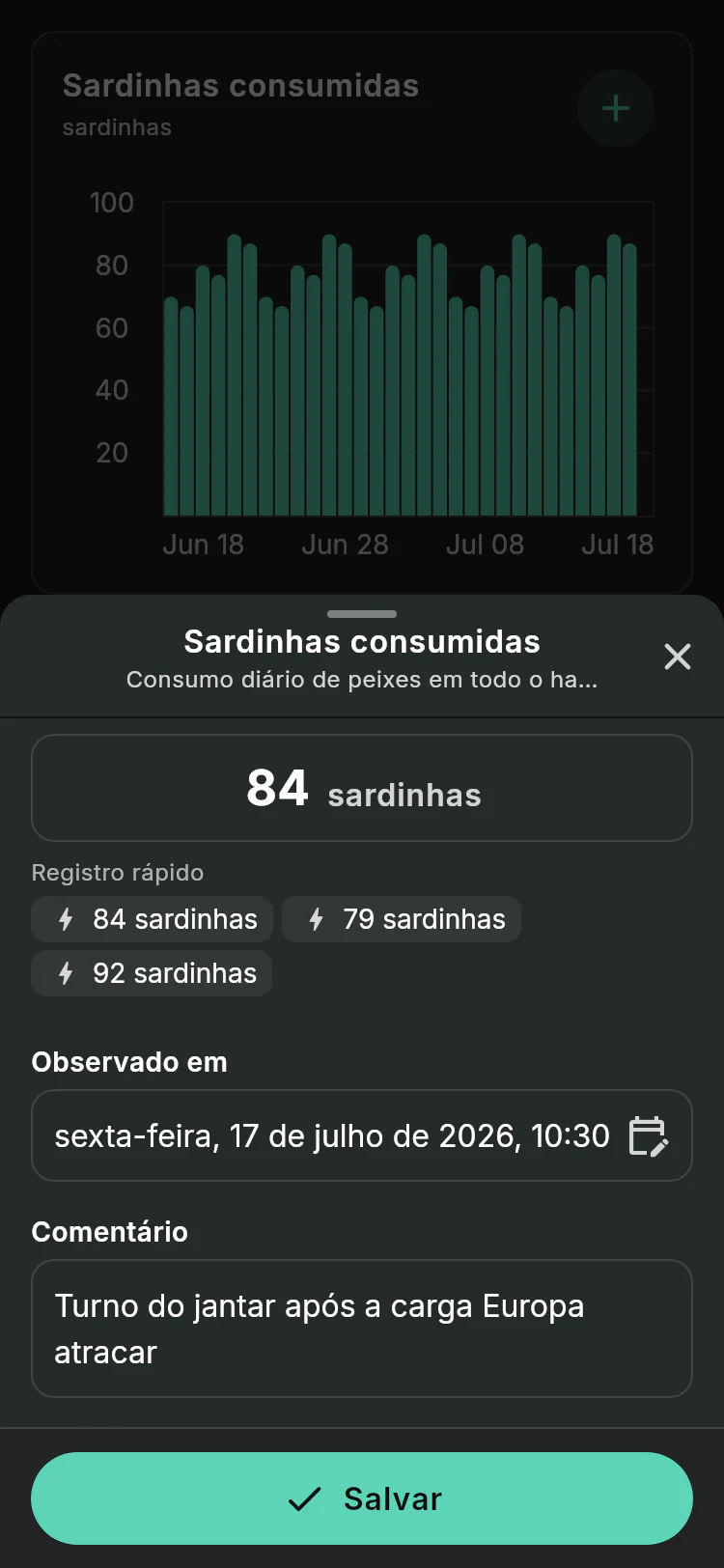Screen dimensions: 724x1568
Task: Pick the 92 sardinhas quick log chip
Action: pos(152,973)
